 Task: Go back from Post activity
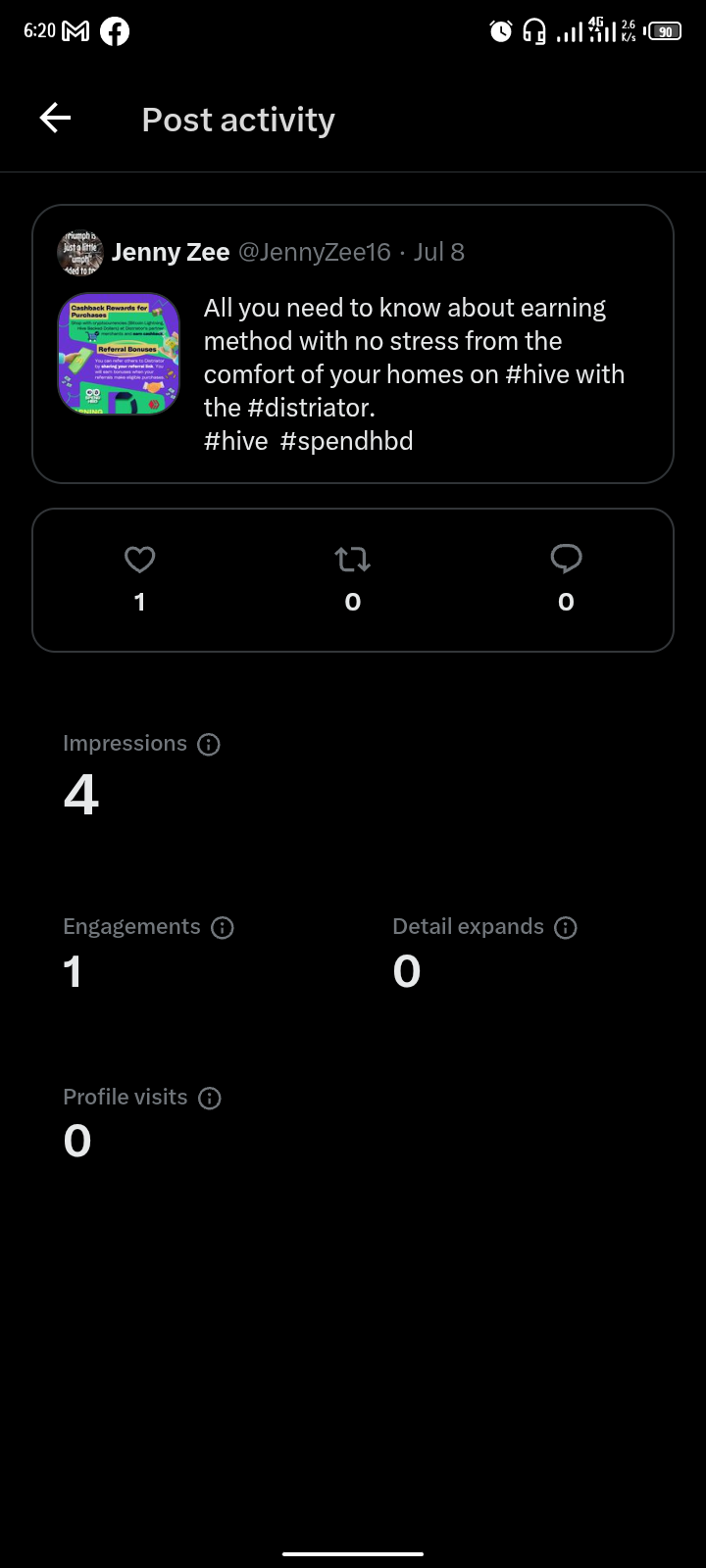point(56,119)
